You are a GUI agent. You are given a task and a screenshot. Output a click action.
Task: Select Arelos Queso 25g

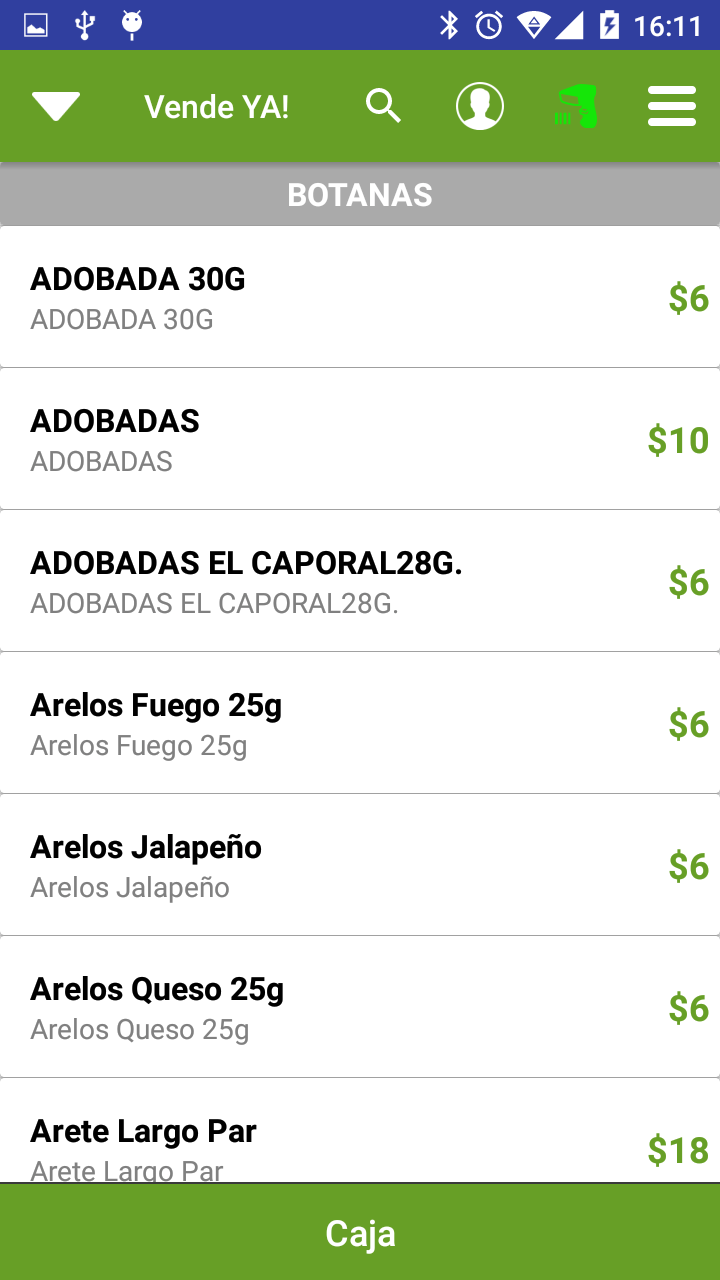click(x=360, y=1007)
